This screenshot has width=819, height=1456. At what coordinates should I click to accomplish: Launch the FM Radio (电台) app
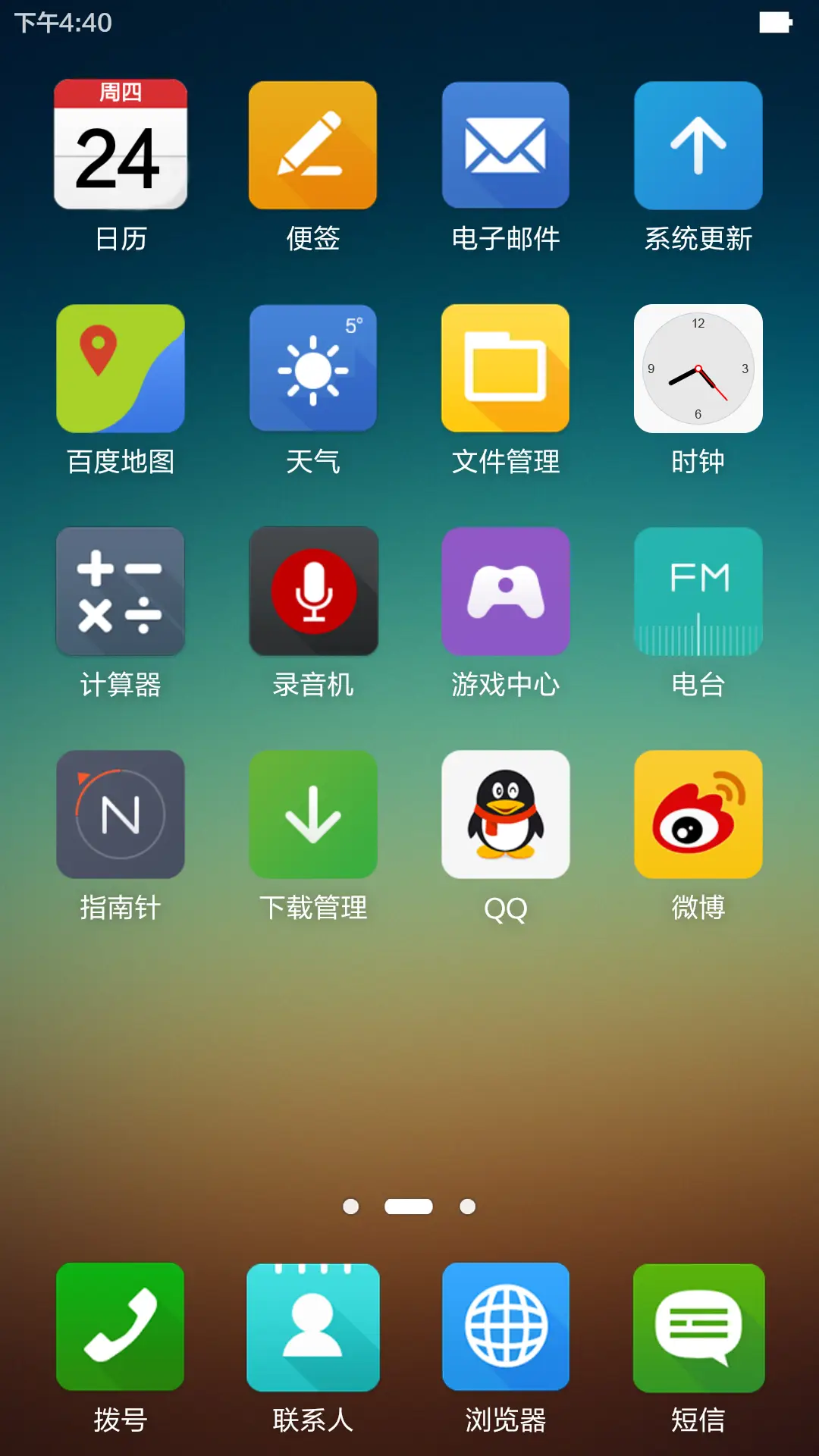tap(698, 591)
